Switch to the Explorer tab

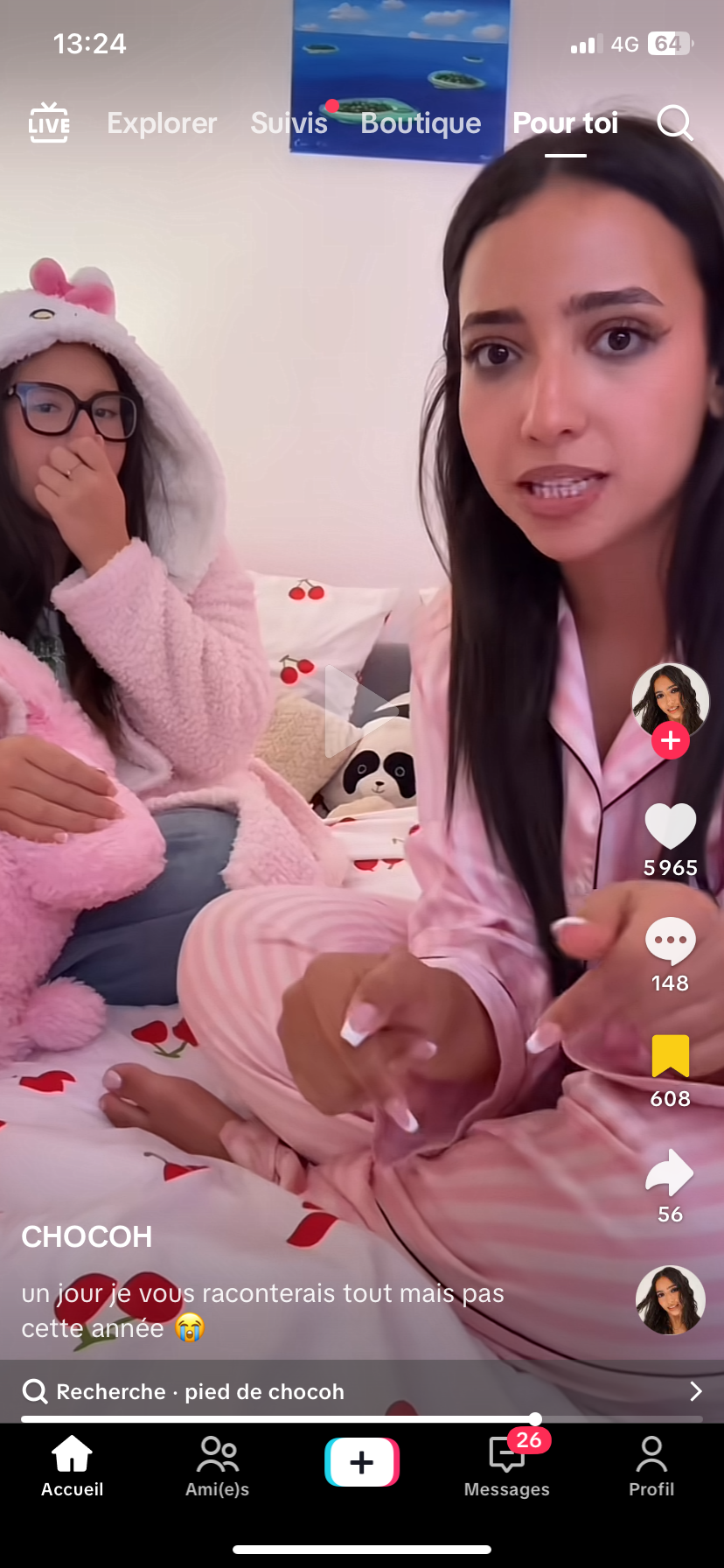(162, 123)
